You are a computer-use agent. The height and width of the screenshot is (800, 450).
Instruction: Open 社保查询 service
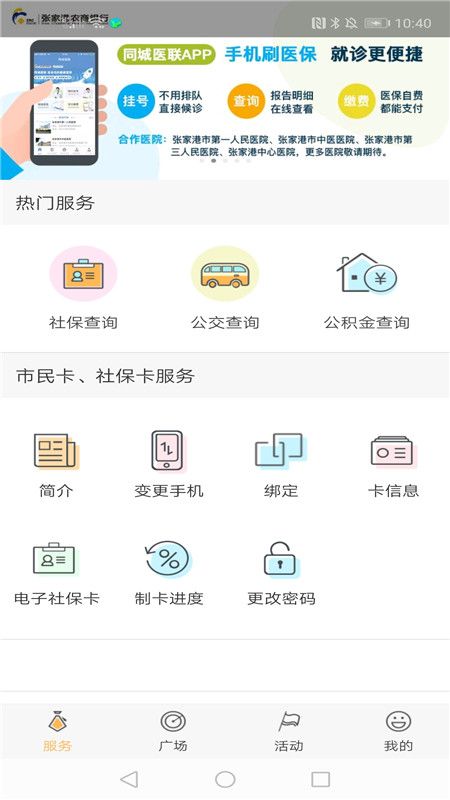(83, 288)
